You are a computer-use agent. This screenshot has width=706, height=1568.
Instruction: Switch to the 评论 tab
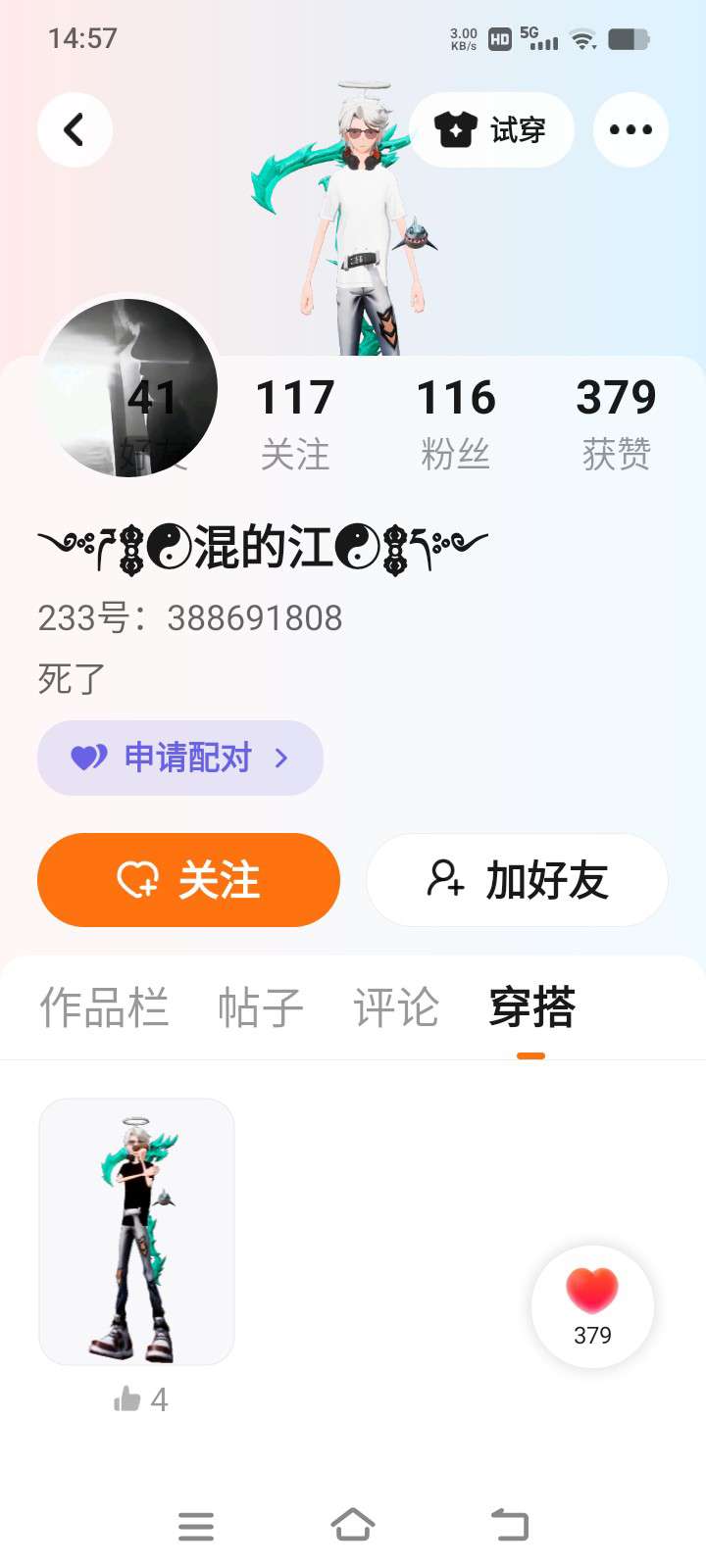396,1007
